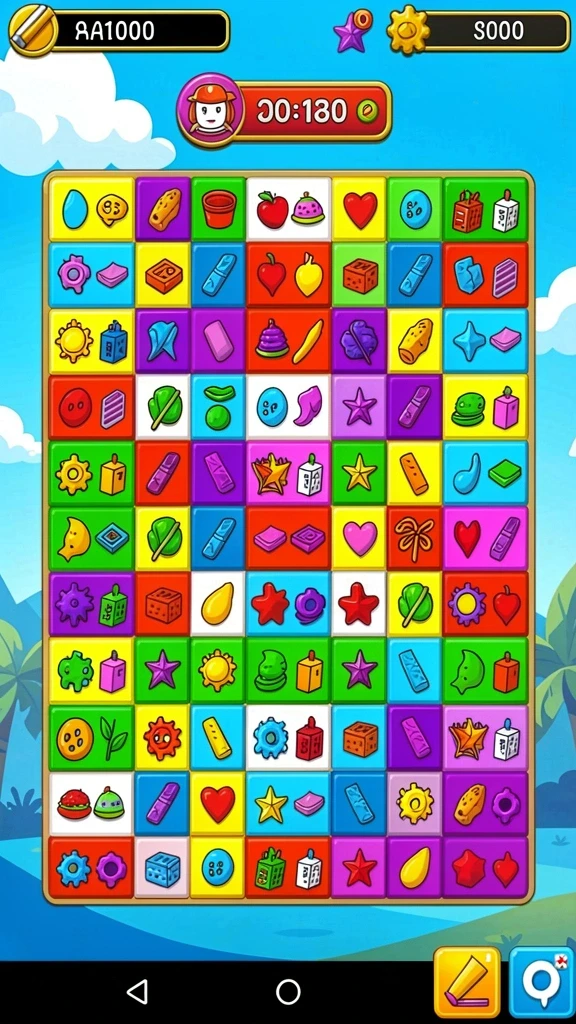This screenshot has width=576, height=1024.
Task: Select the yellow tile with the pink heart
Action: pos(359,538)
